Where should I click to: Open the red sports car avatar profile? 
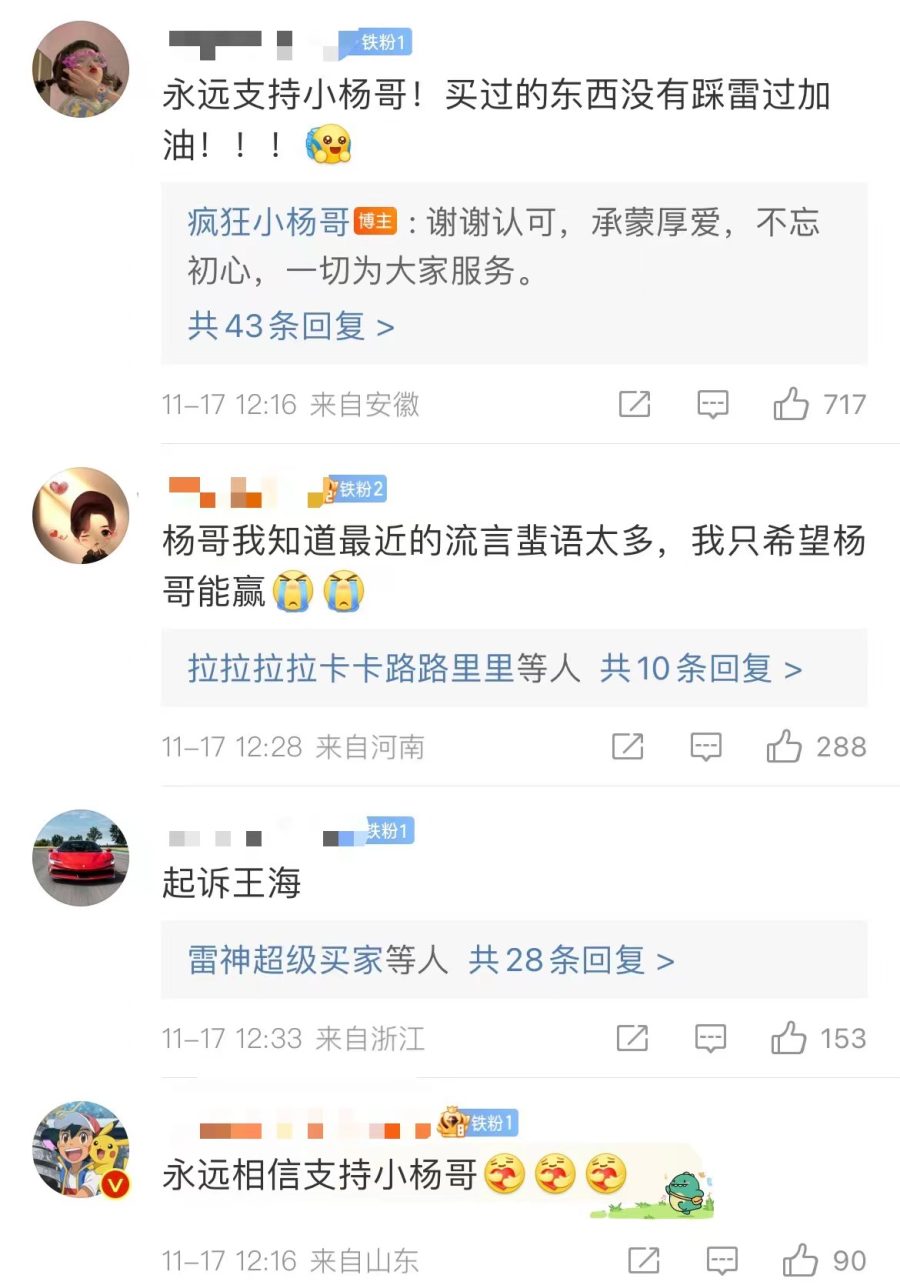(x=81, y=858)
